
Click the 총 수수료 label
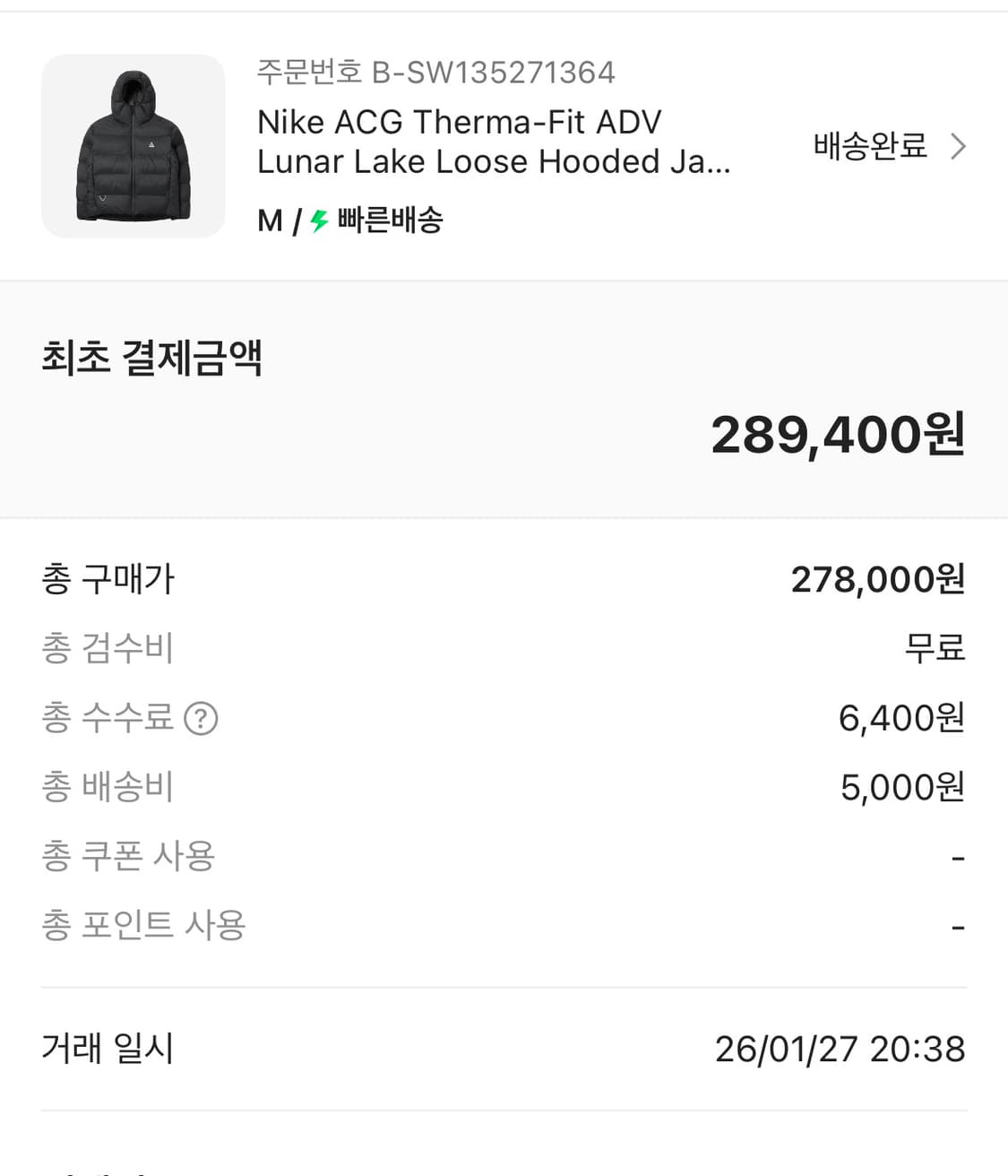(109, 717)
